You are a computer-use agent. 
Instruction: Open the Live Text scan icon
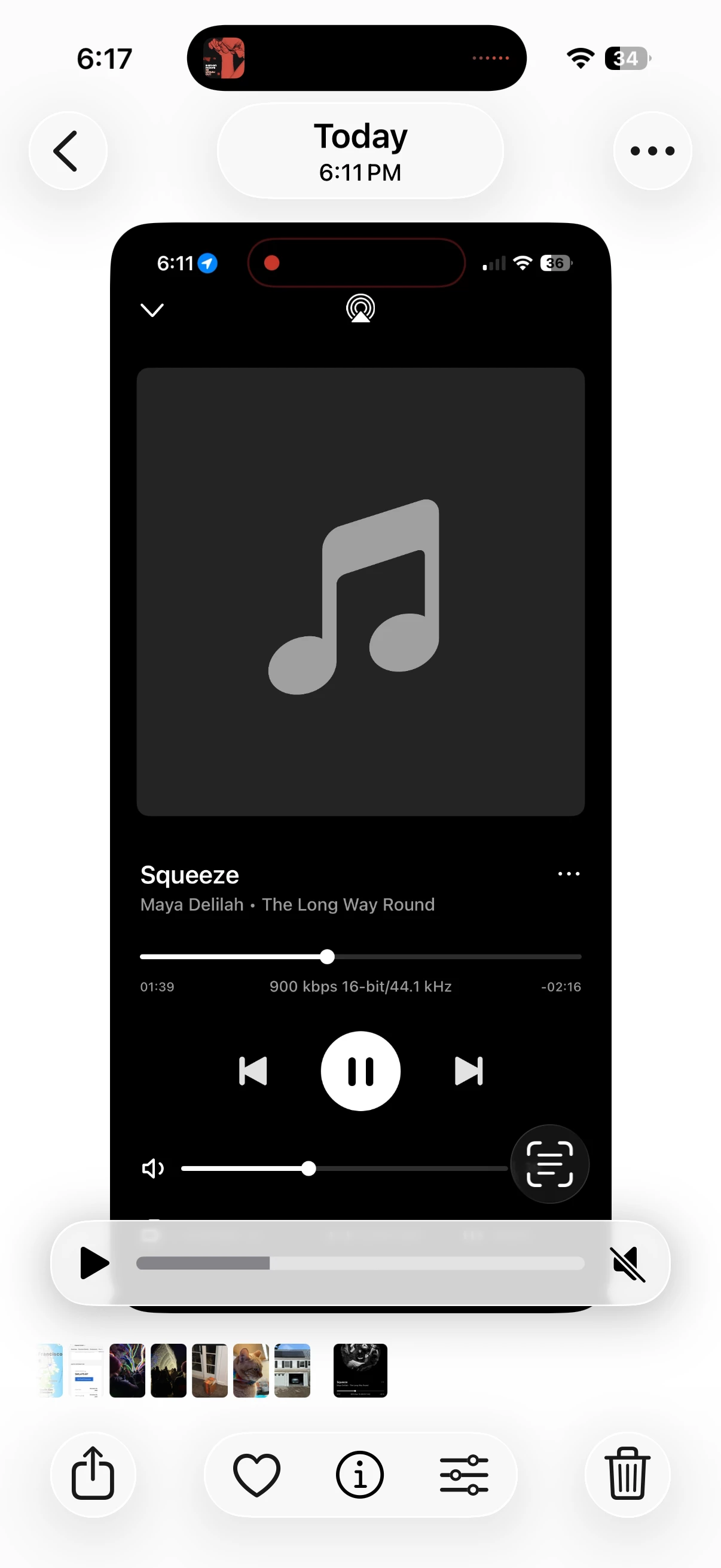pos(549,1164)
